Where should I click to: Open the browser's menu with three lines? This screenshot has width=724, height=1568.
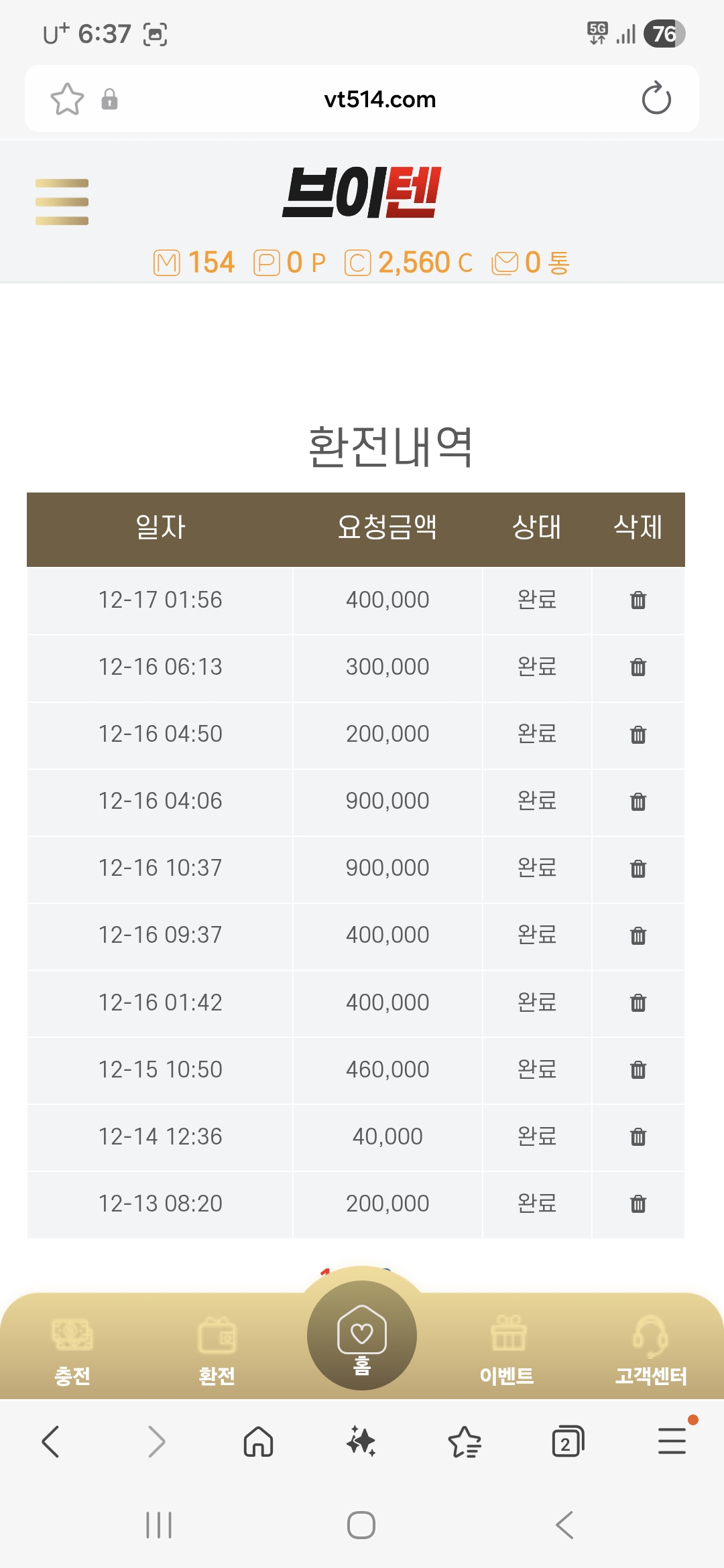pyautogui.click(x=671, y=1441)
